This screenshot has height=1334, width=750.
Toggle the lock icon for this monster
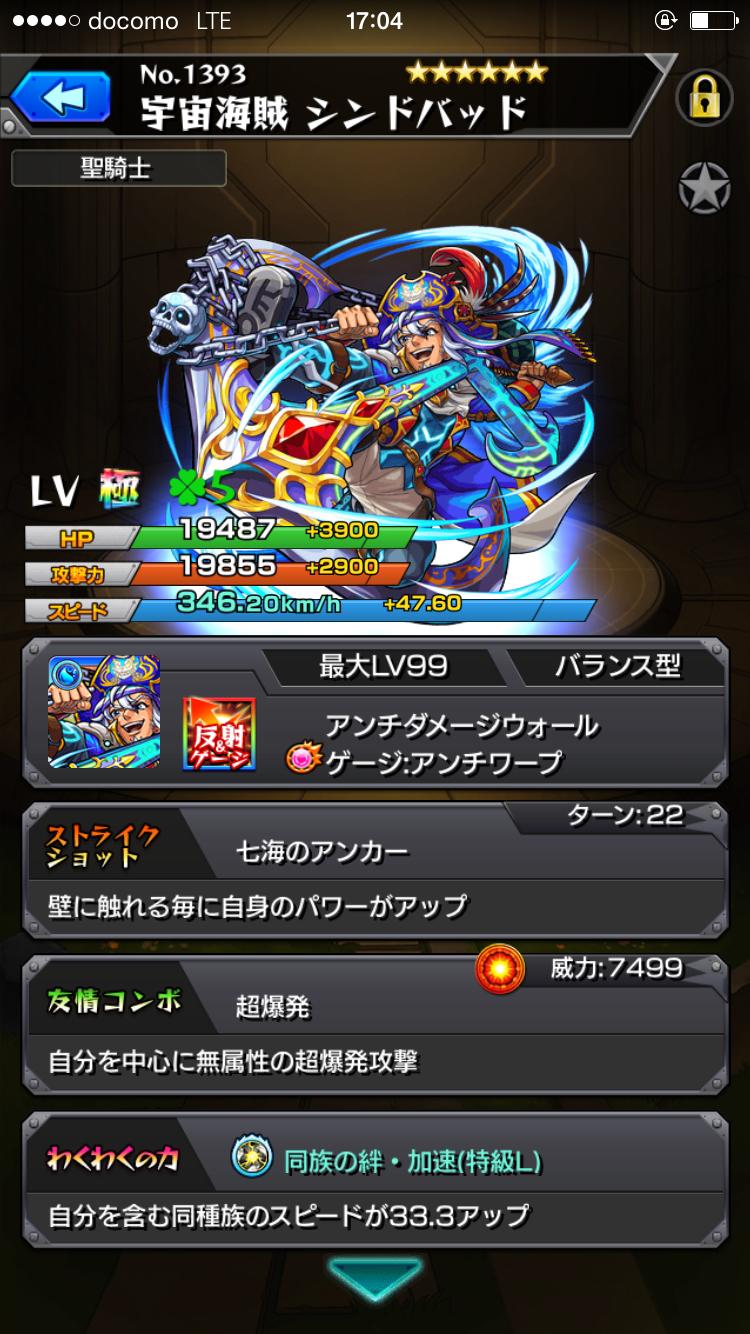pyautogui.click(x=704, y=98)
